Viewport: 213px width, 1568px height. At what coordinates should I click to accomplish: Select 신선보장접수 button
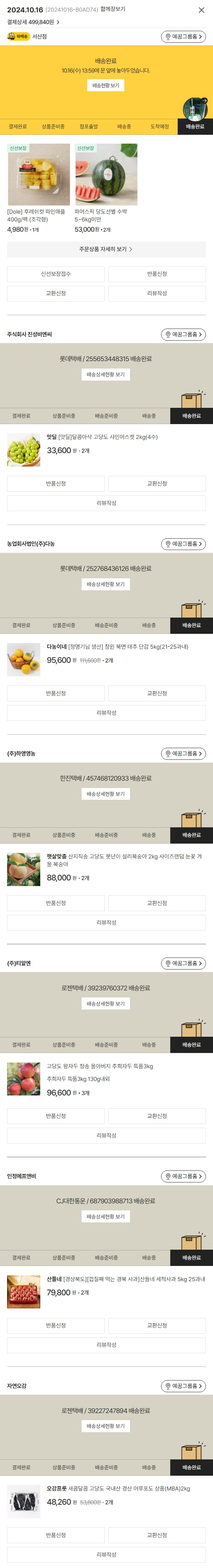(x=56, y=274)
